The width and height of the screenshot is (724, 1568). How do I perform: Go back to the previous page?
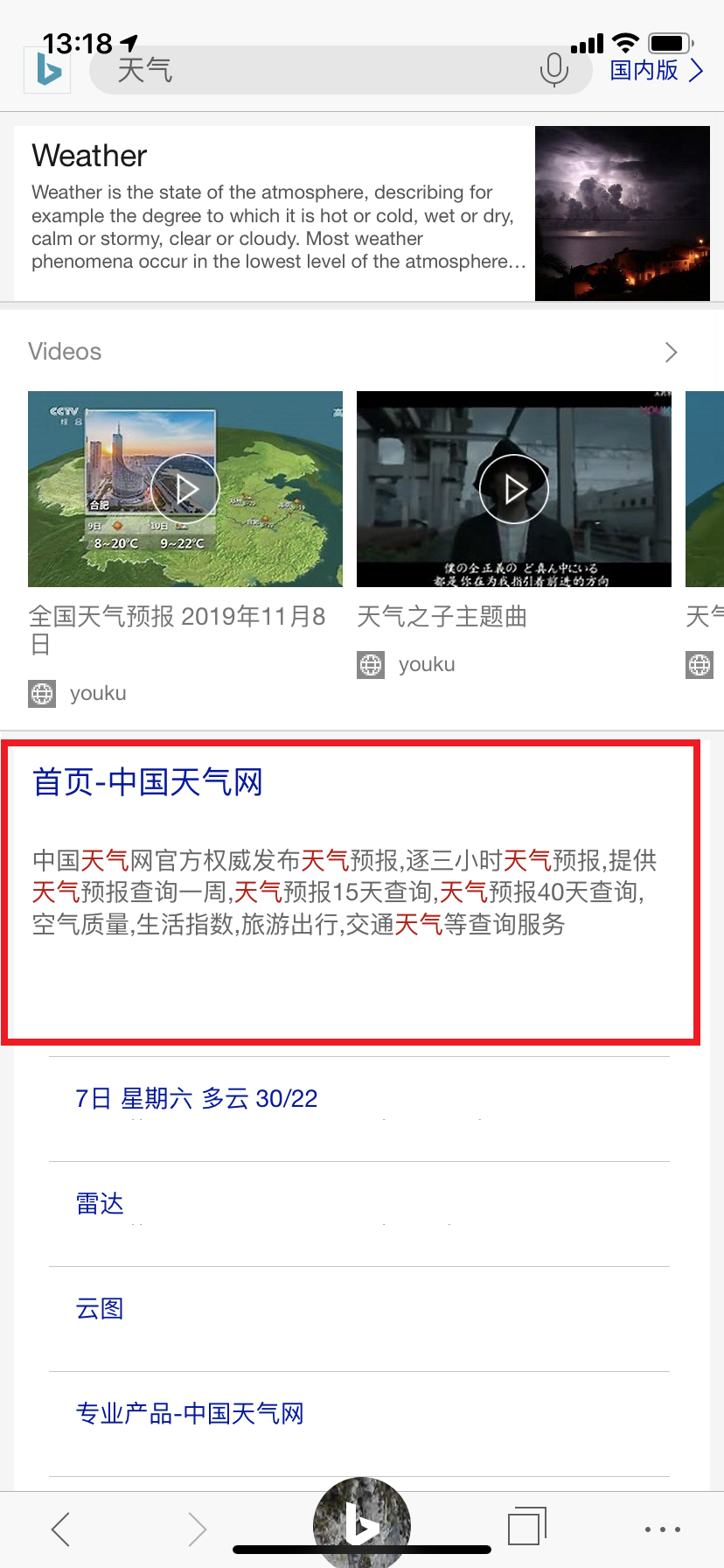(60, 1529)
